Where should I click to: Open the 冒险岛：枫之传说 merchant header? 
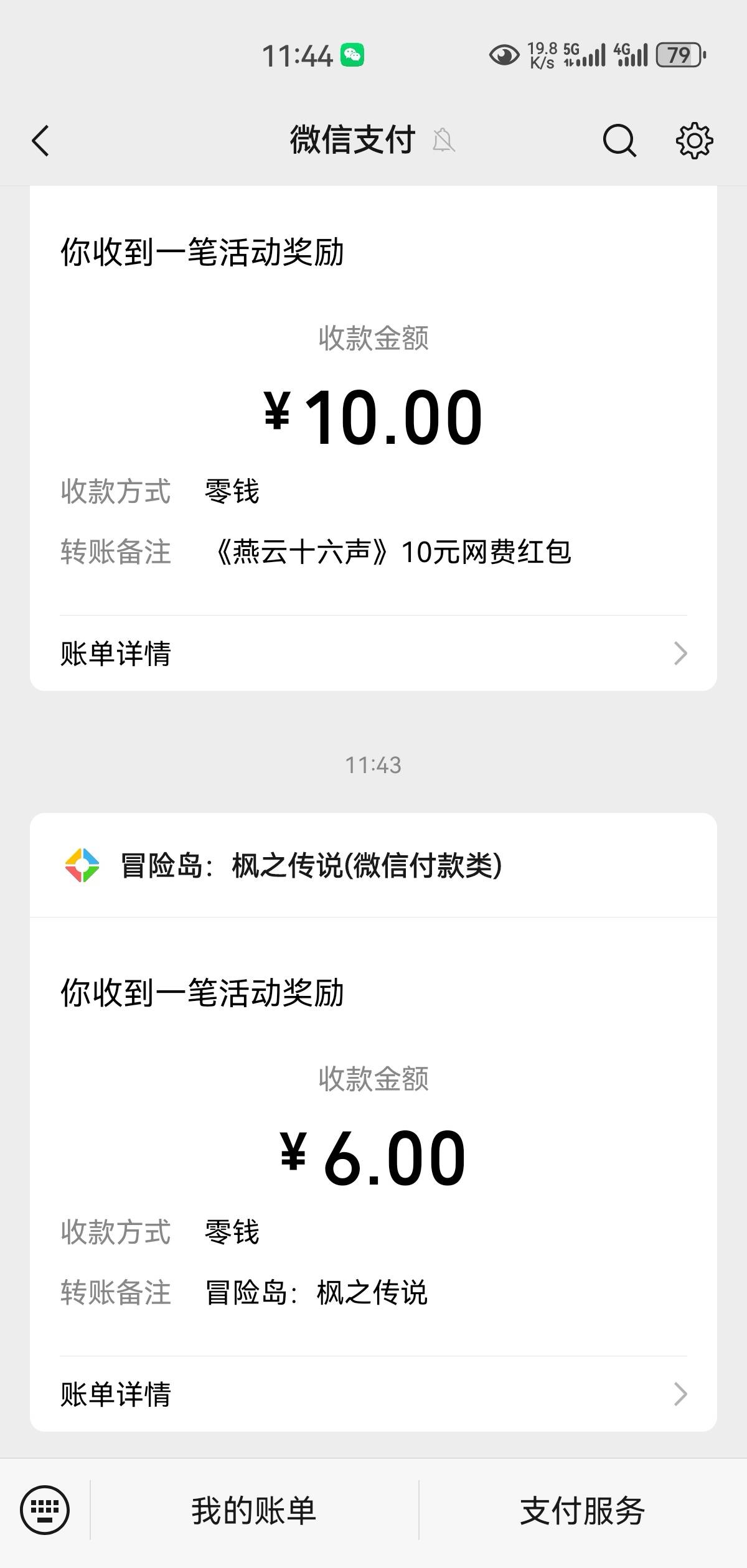374,865
